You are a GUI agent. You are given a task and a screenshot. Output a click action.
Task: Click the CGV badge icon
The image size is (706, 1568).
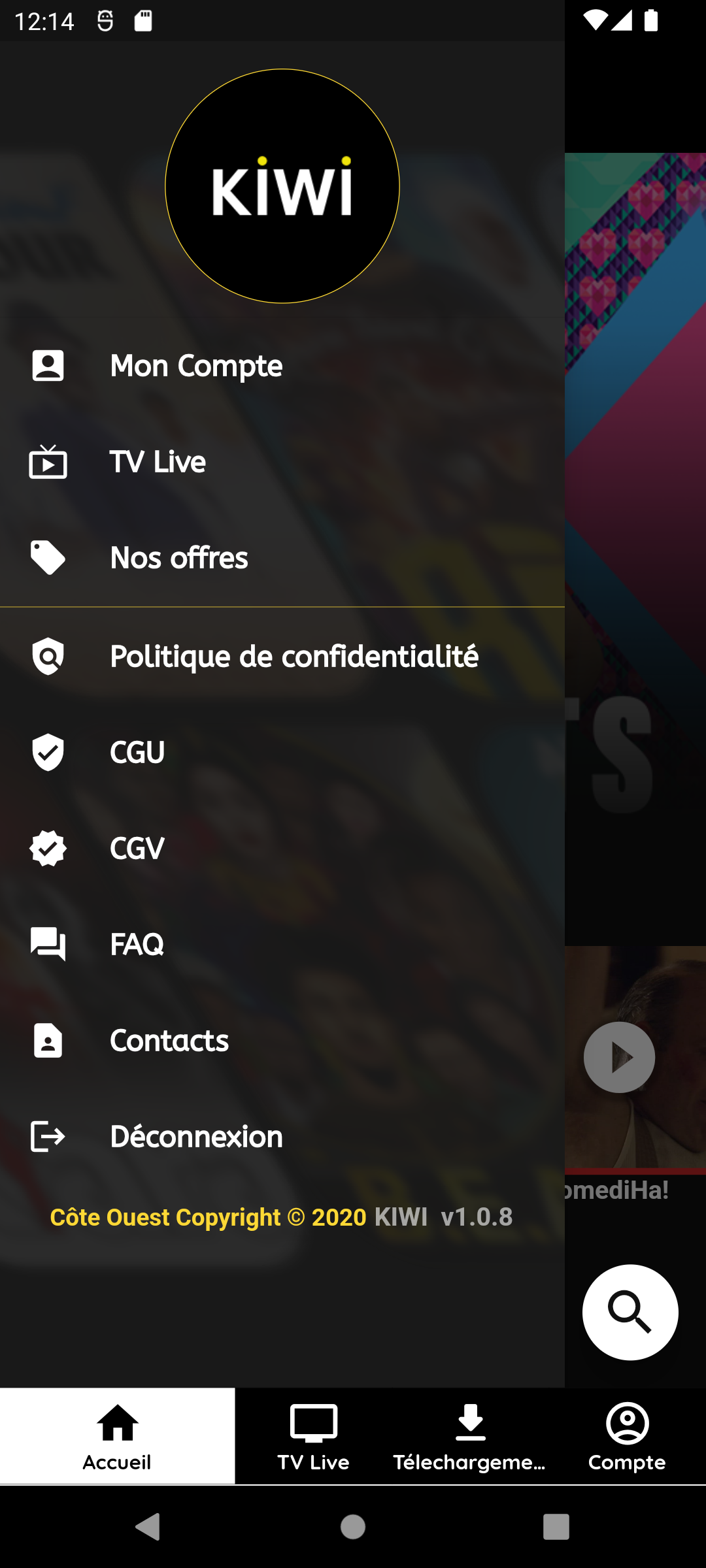coord(47,848)
